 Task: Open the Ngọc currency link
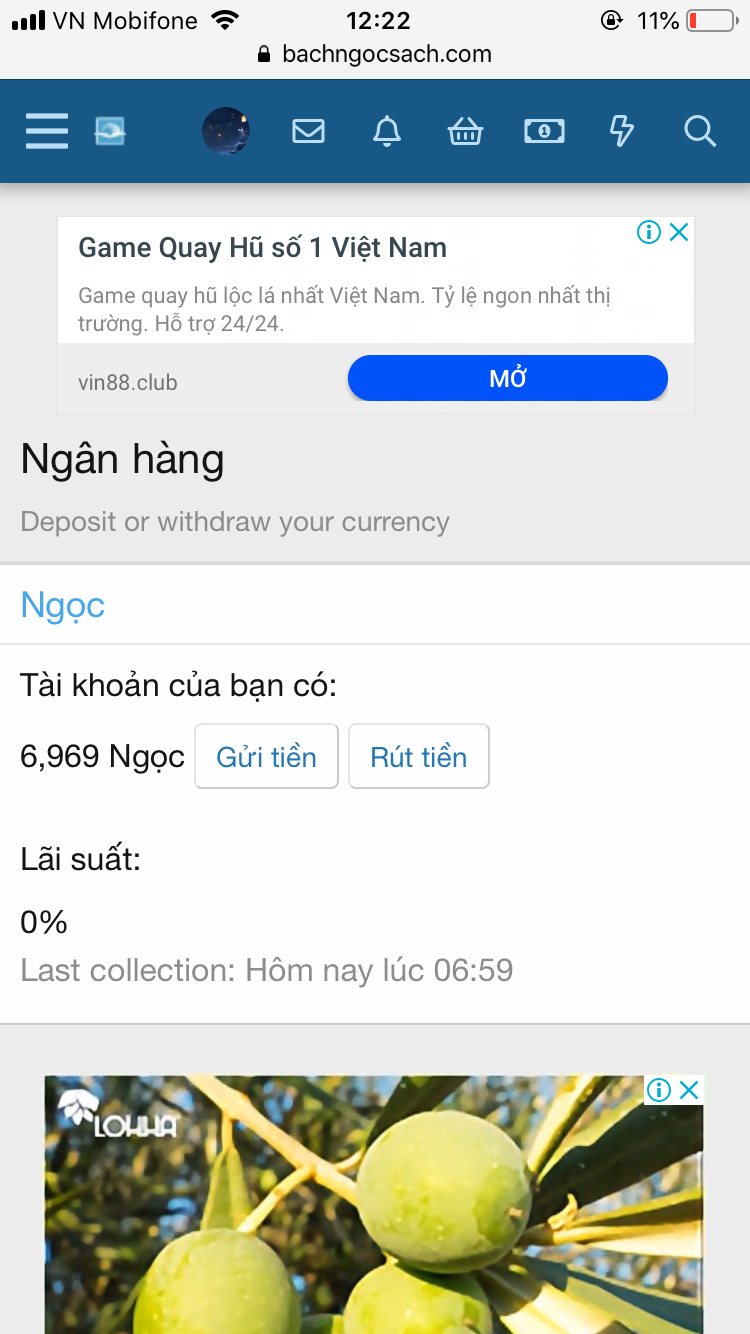63,605
